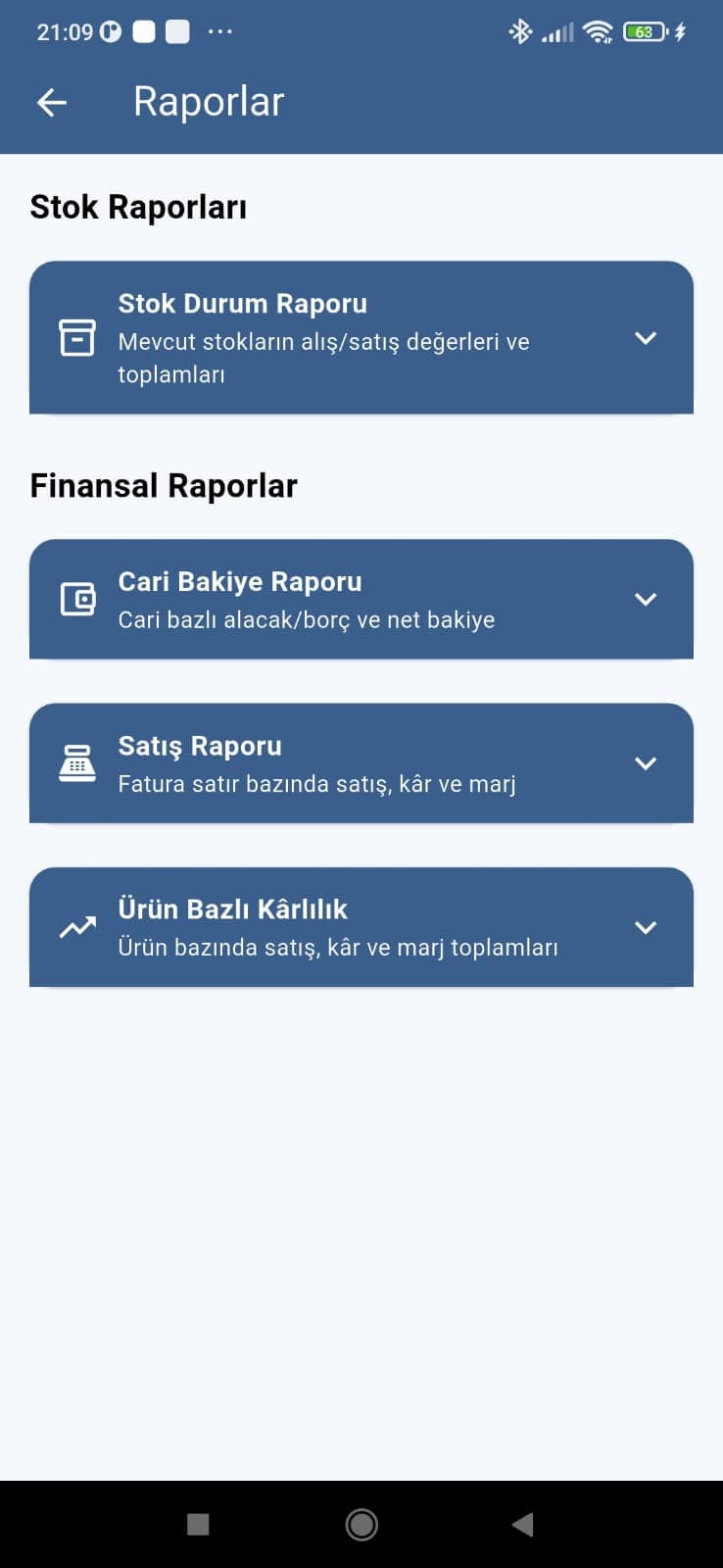Tap the Android navigation back triangle

pos(522,1525)
